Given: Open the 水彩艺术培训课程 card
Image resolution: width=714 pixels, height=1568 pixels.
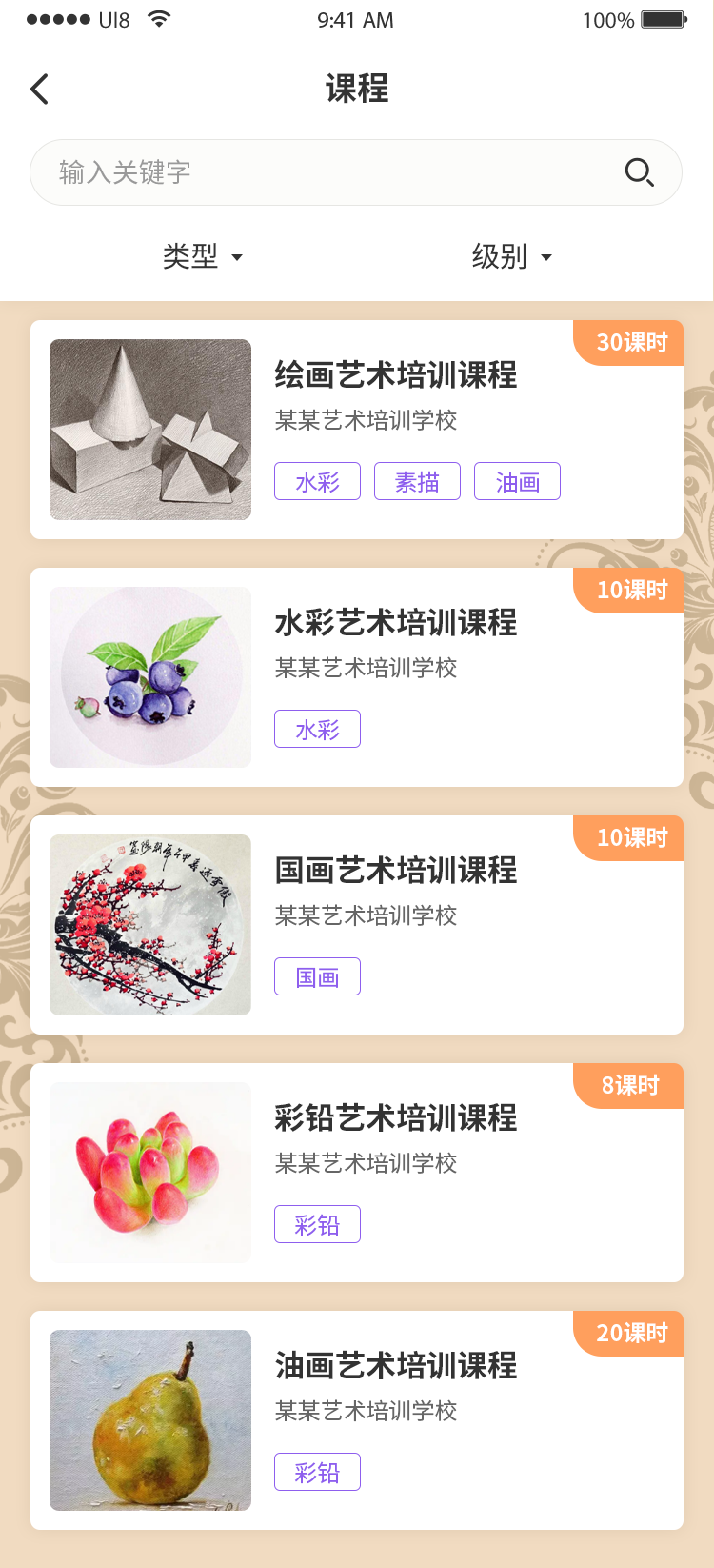Looking at the screenshot, I should (x=396, y=622).
